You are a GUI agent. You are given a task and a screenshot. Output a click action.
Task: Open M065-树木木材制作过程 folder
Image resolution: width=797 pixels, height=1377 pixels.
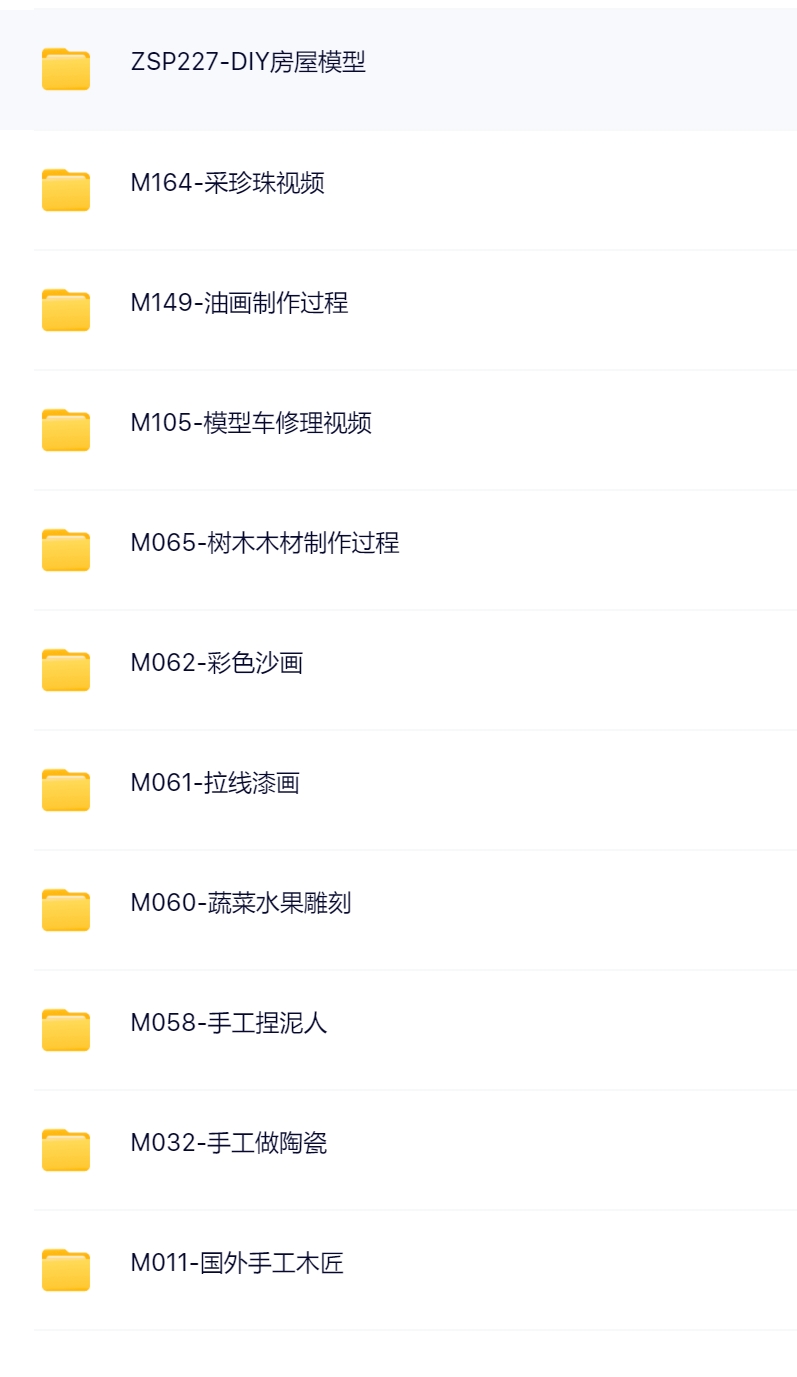point(265,543)
